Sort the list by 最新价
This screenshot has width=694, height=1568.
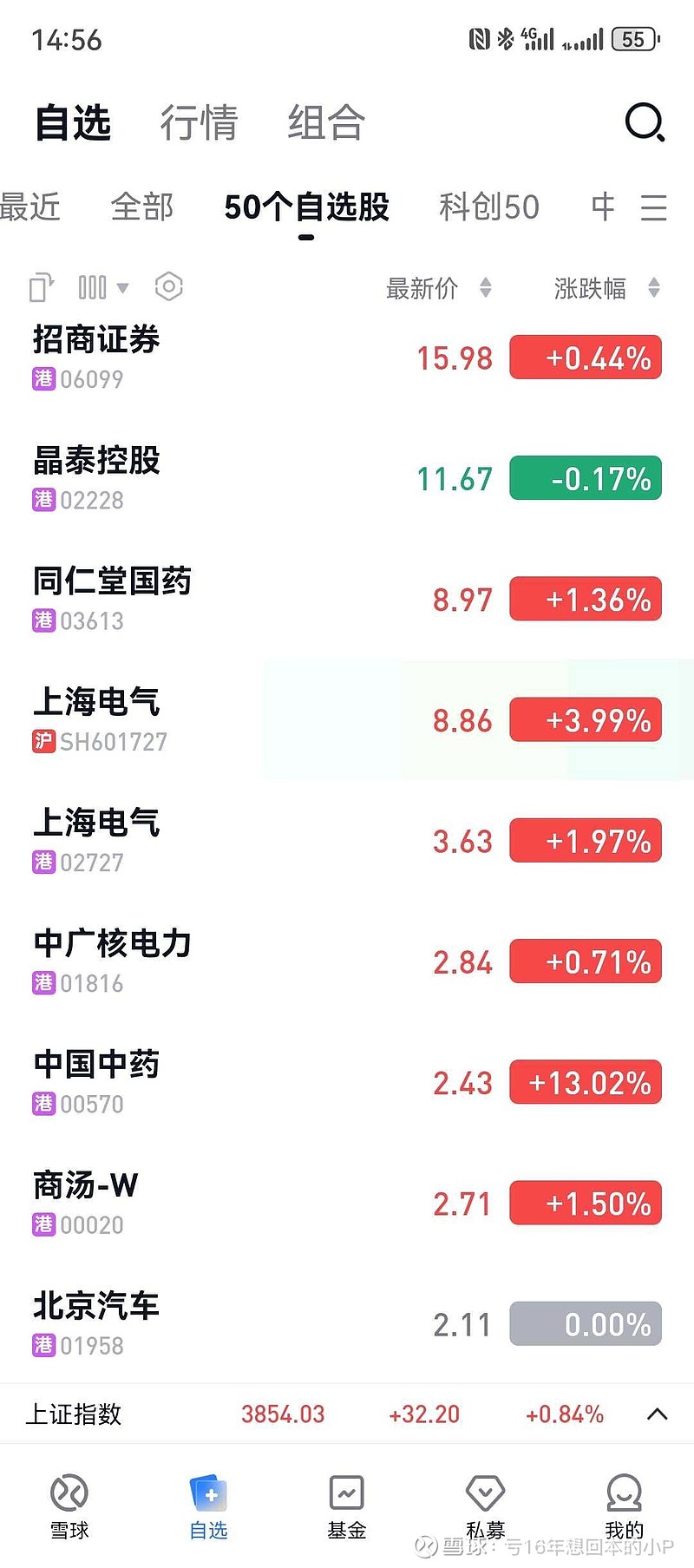438,288
